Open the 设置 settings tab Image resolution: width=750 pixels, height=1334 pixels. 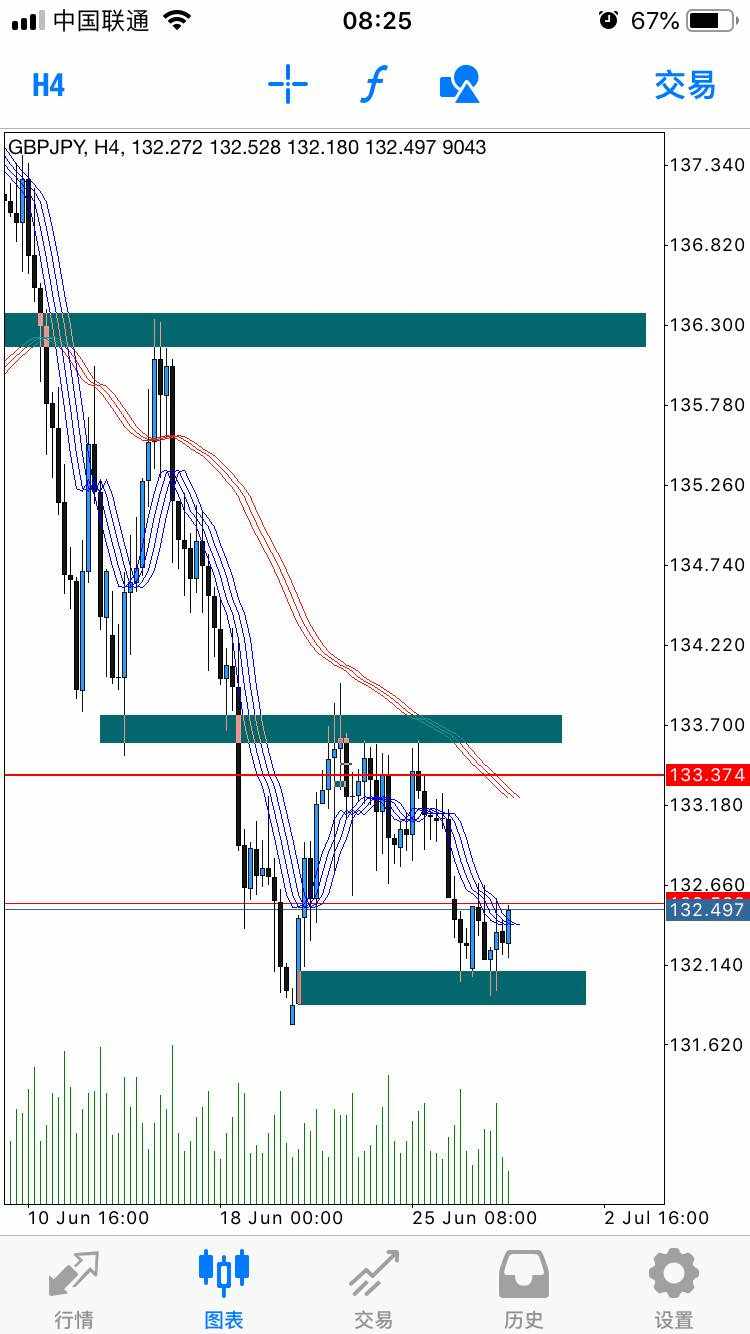point(674,1287)
